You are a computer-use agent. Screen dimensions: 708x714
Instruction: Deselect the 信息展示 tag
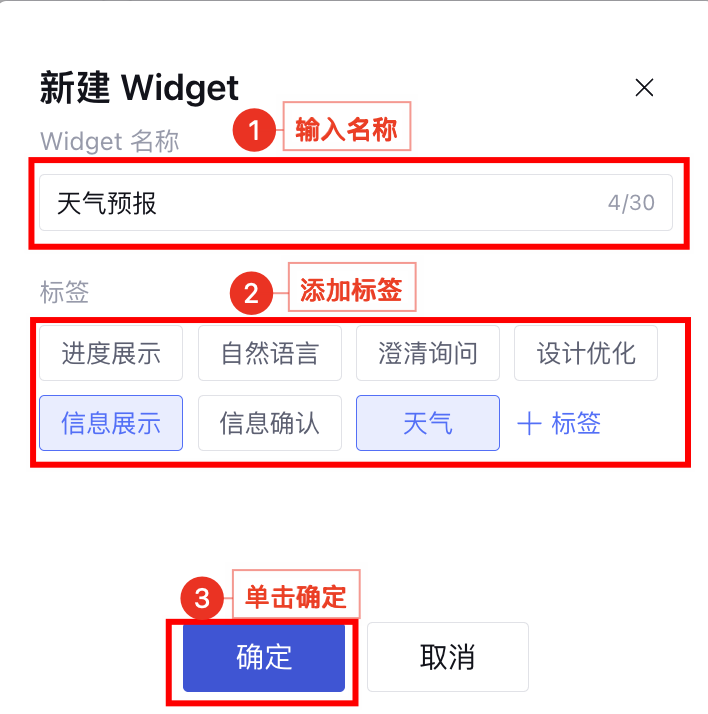(x=111, y=423)
